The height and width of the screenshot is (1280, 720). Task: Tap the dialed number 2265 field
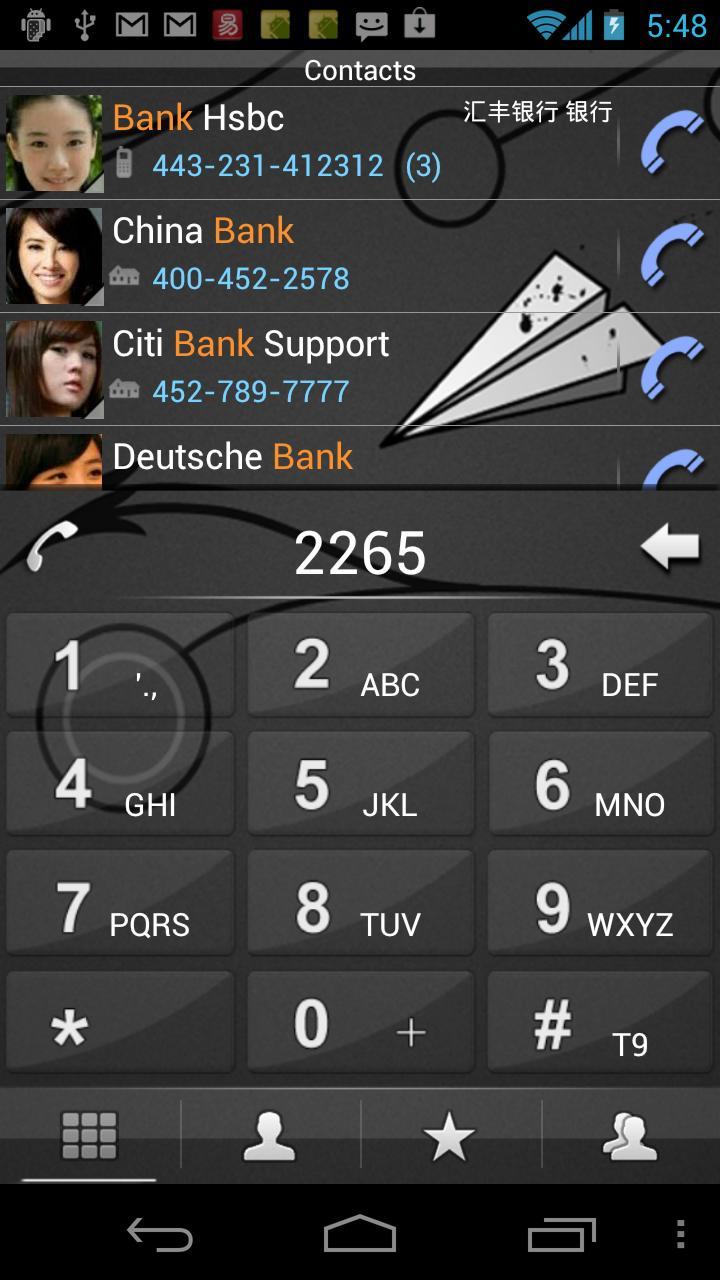tap(360, 550)
